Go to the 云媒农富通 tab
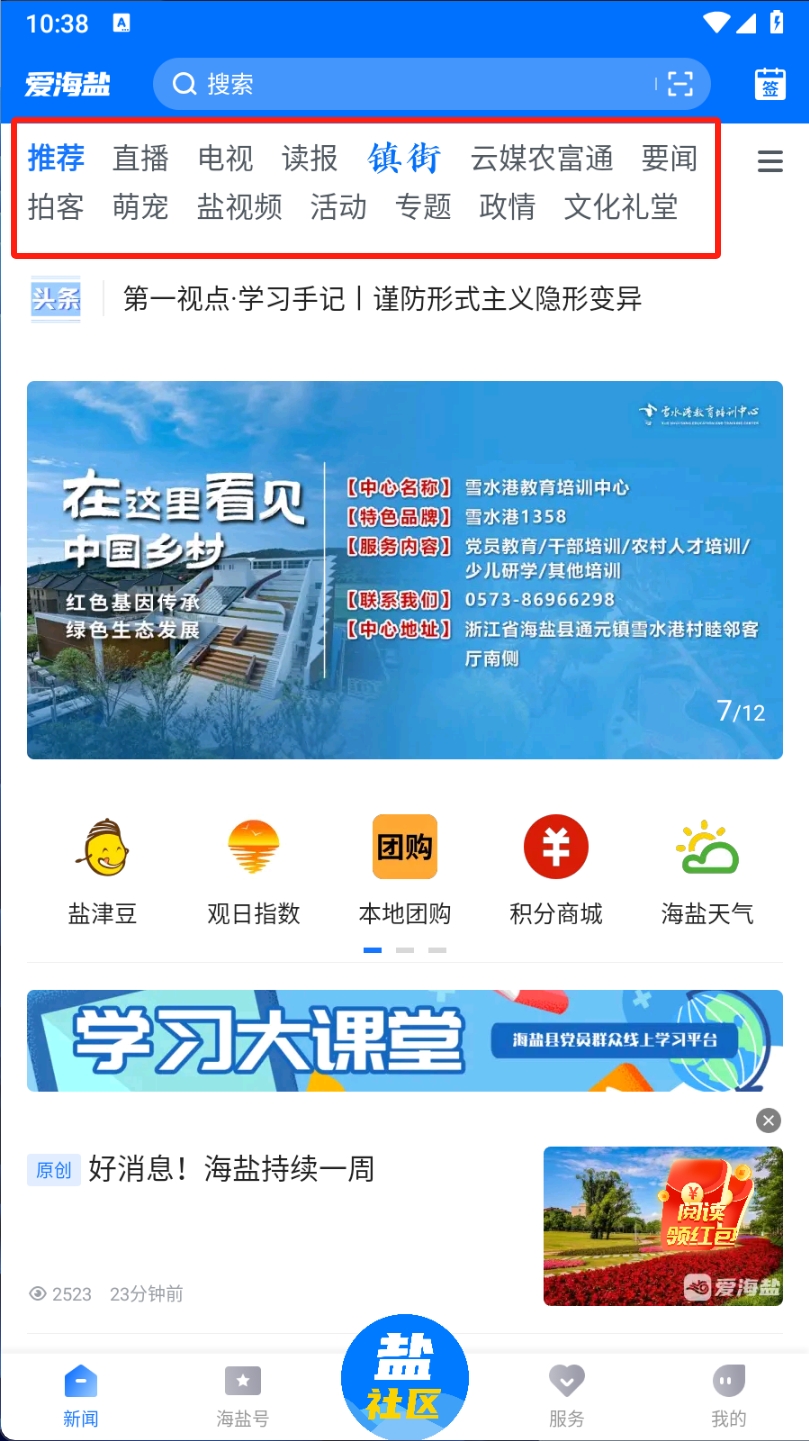The height and width of the screenshot is (1441, 809). 542,158
